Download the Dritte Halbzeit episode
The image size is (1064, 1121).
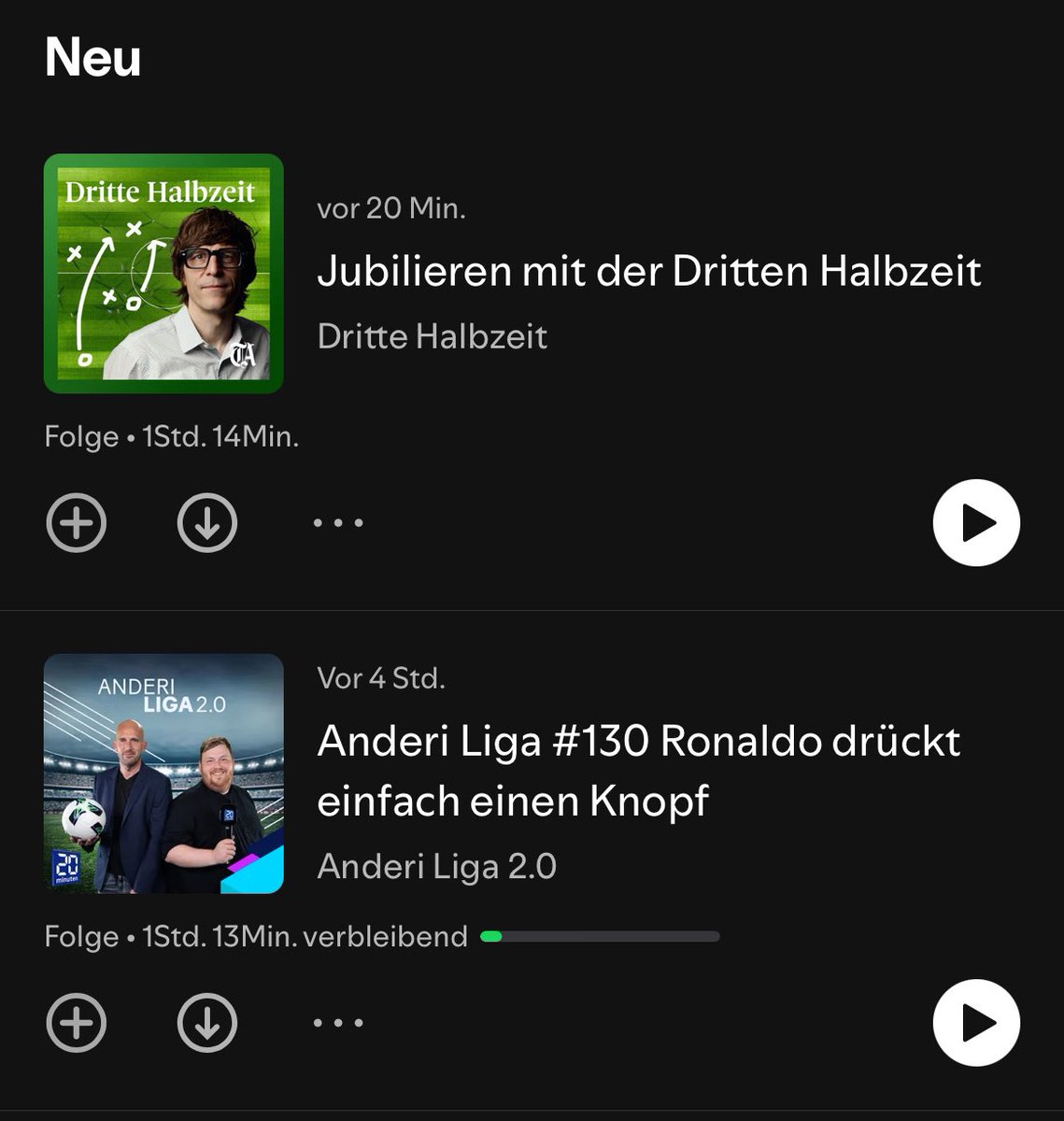(207, 523)
